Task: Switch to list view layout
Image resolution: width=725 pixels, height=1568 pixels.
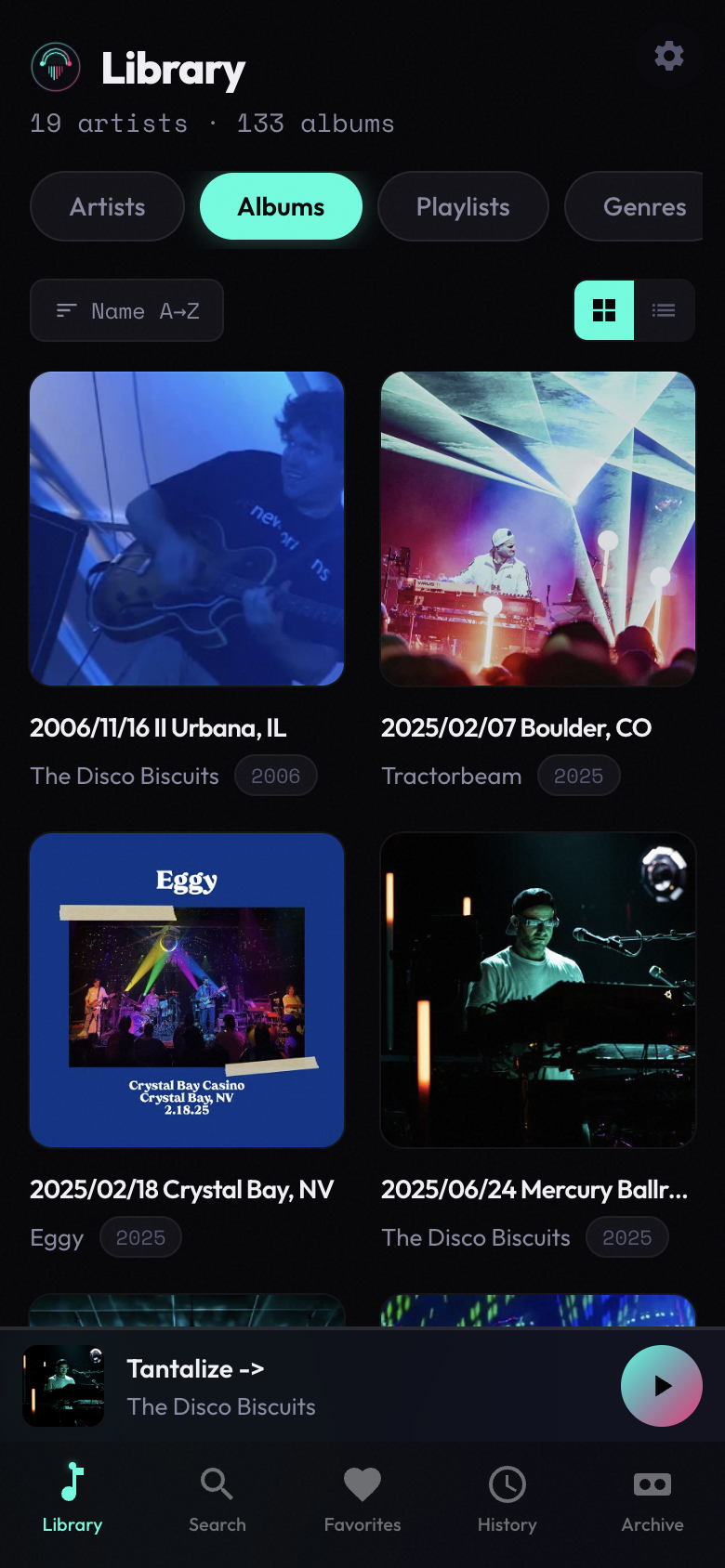Action: pos(664,310)
